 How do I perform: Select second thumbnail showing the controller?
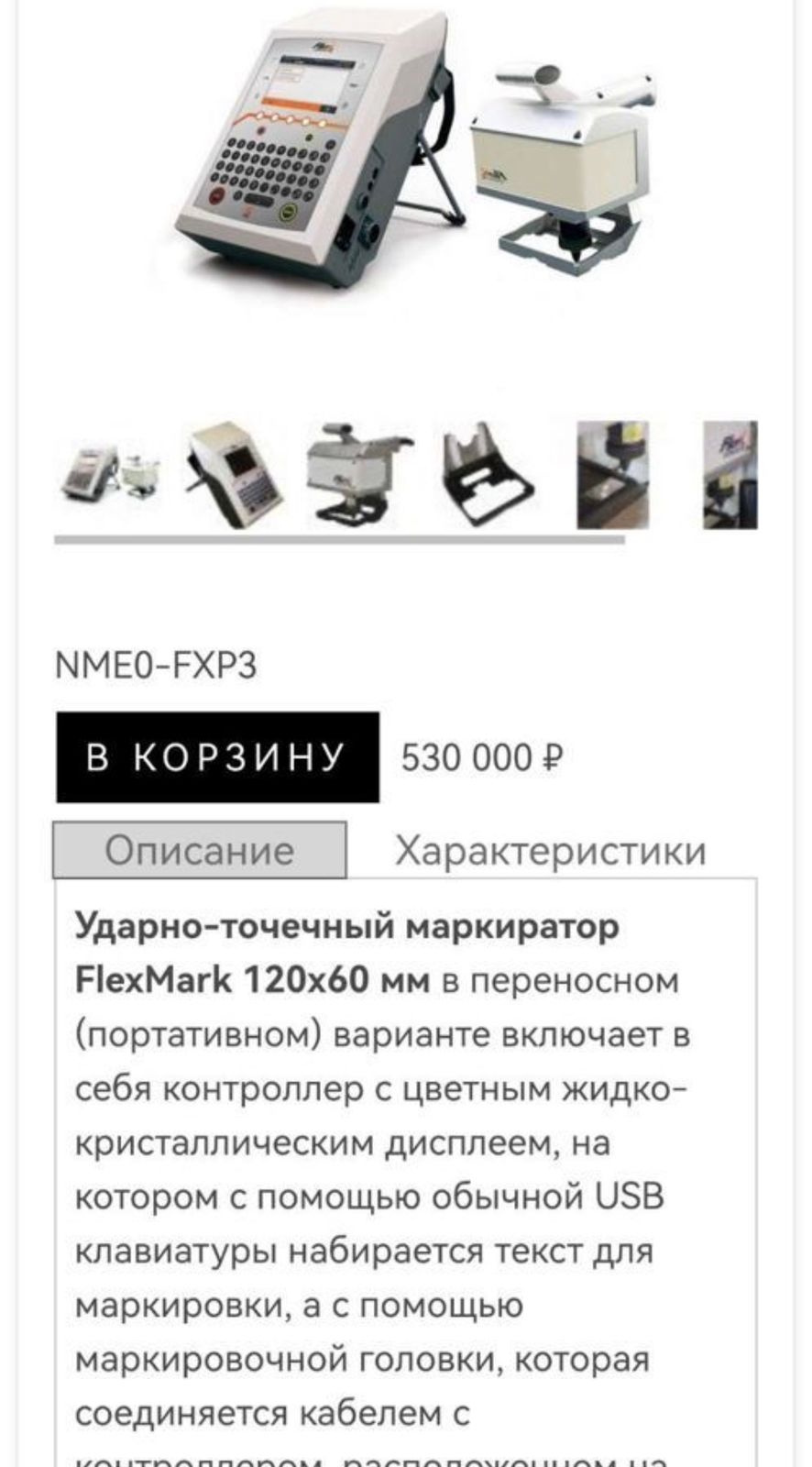235,475
